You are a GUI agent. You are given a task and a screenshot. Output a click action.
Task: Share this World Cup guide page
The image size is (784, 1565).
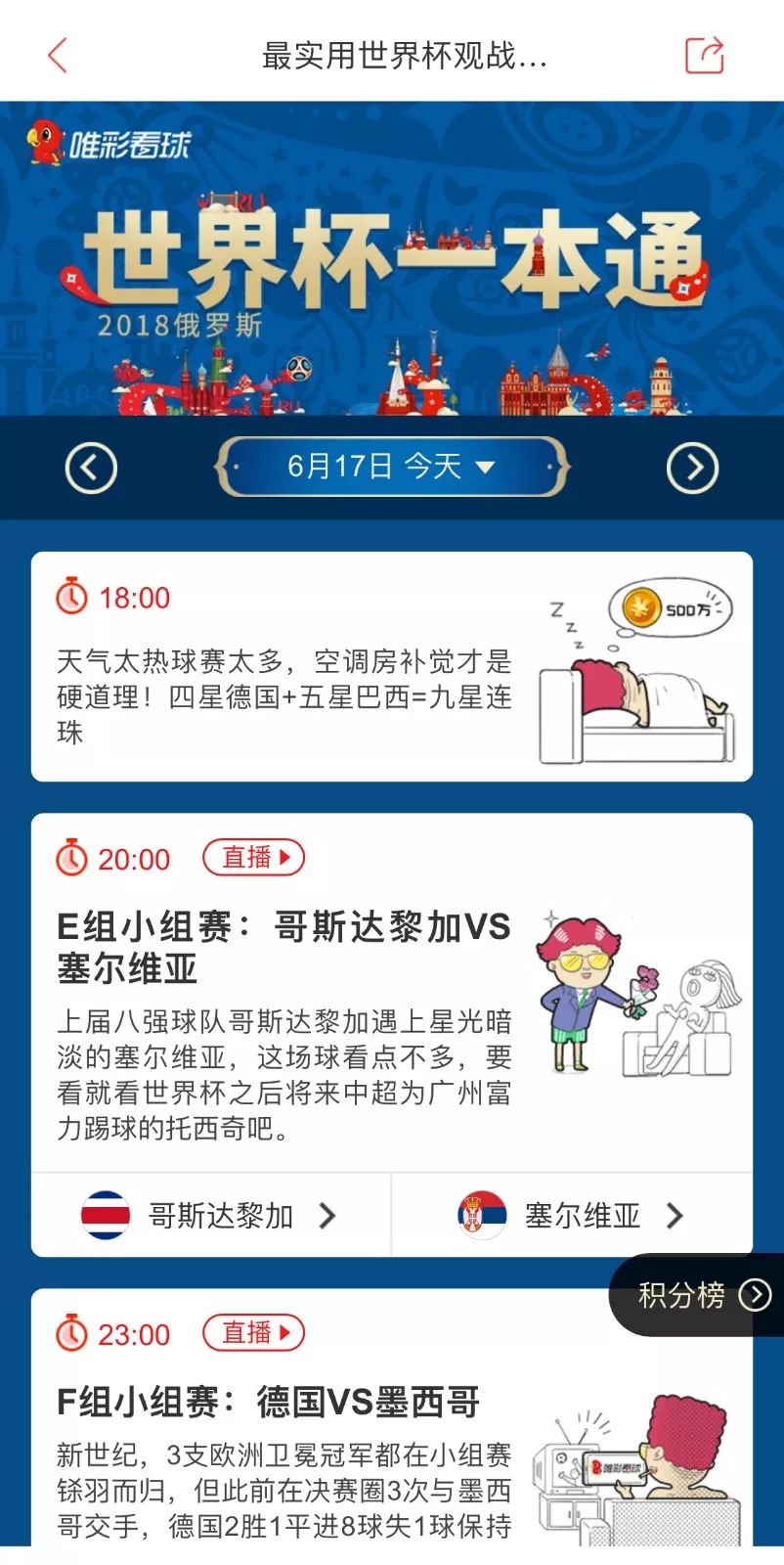pyautogui.click(x=704, y=56)
